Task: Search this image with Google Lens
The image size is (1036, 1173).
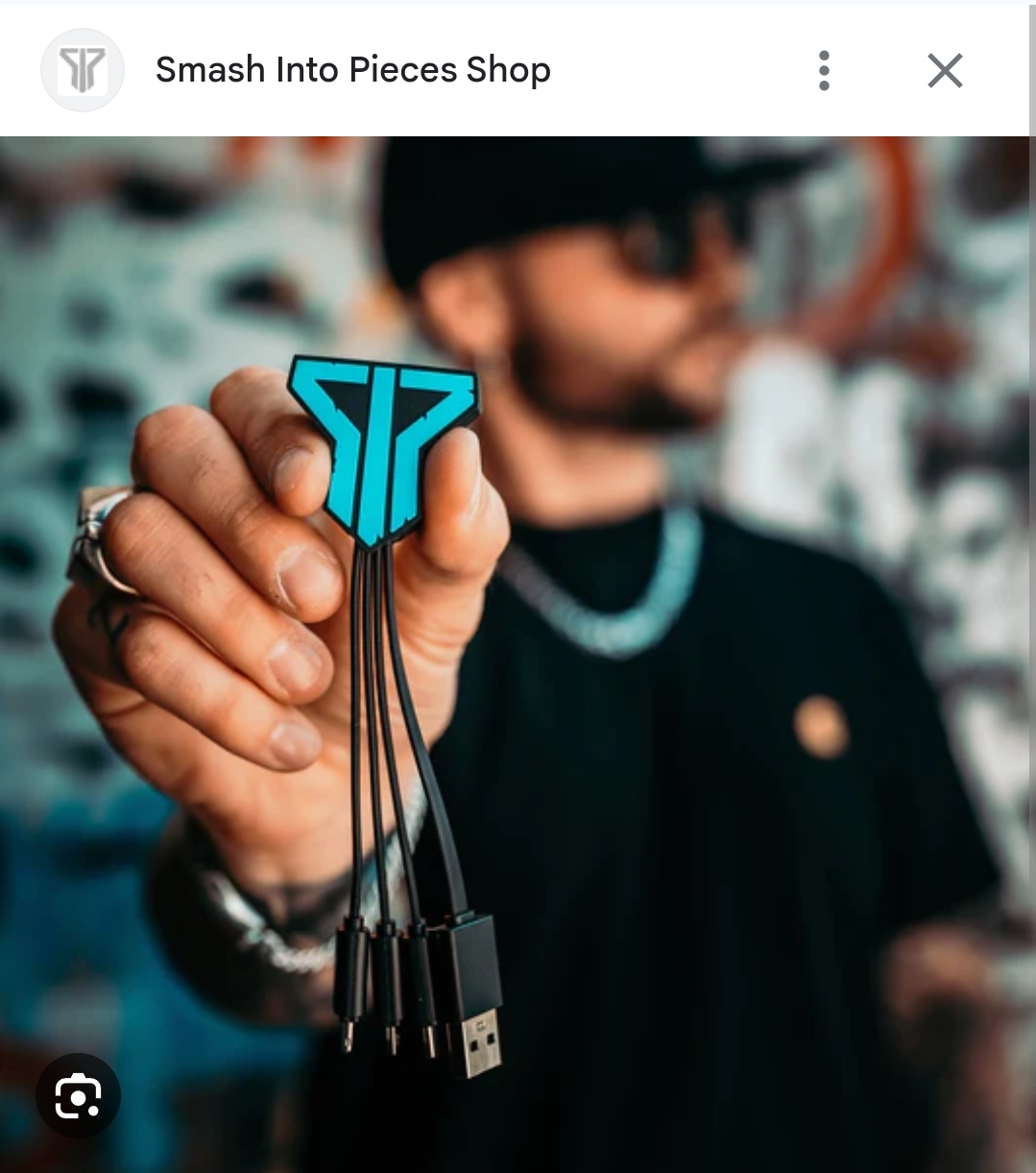Action: [x=78, y=1095]
